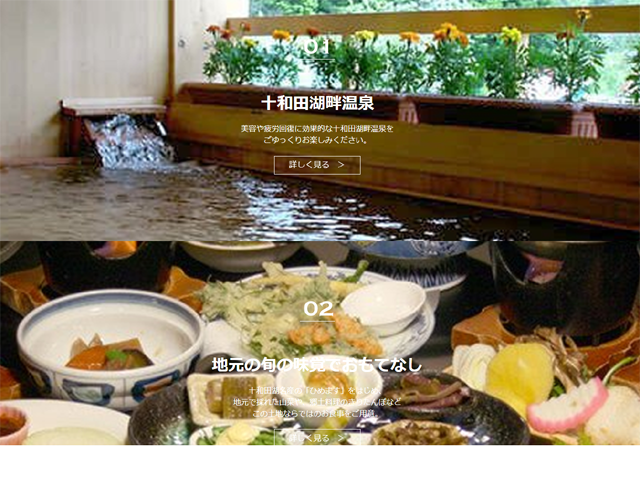Open 詳しく見る for 地元の旬の味覚でおもてなし
Screen dimensions: 640x480
click(x=317, y=437)
